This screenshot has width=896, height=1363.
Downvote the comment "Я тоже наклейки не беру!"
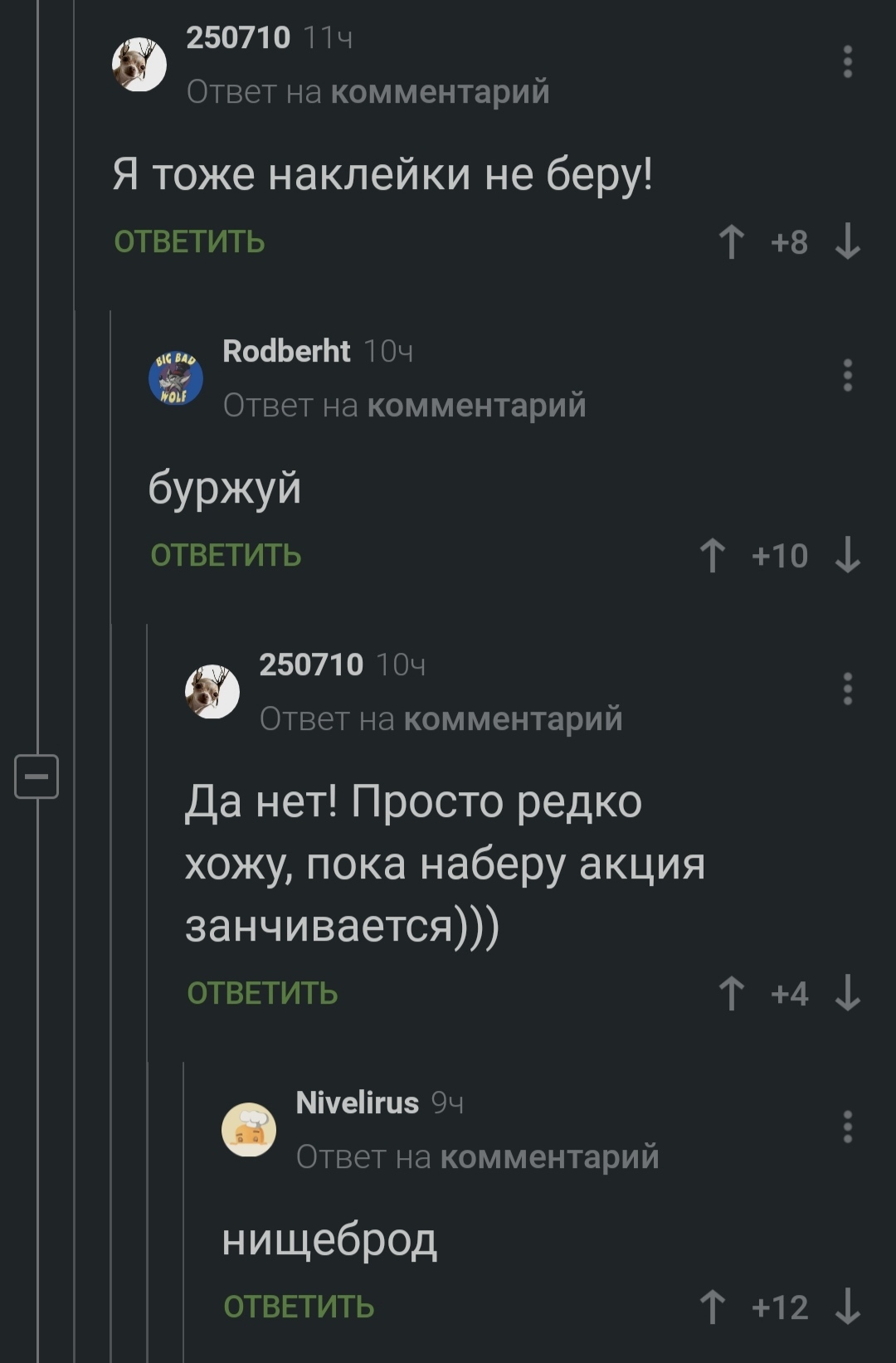click(x=847, y=241)
